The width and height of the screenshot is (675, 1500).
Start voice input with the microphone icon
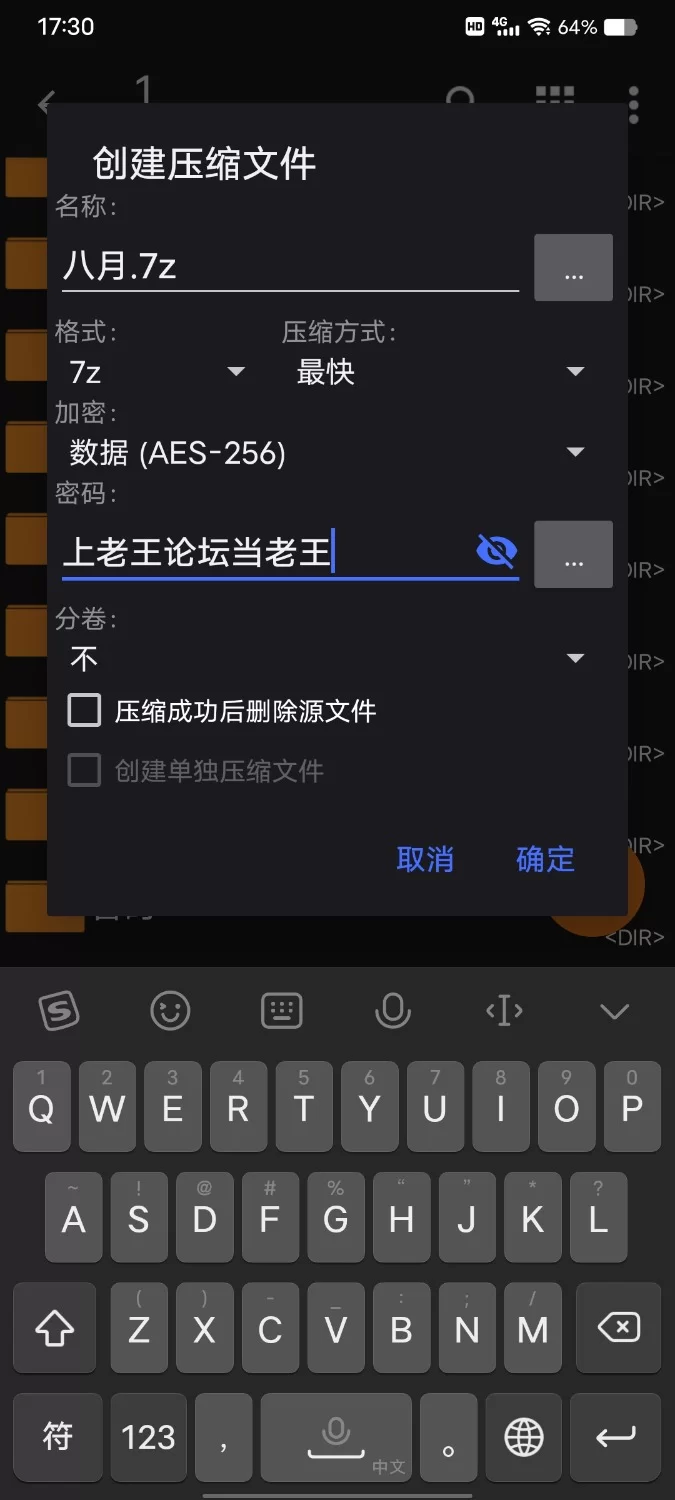392,1012
